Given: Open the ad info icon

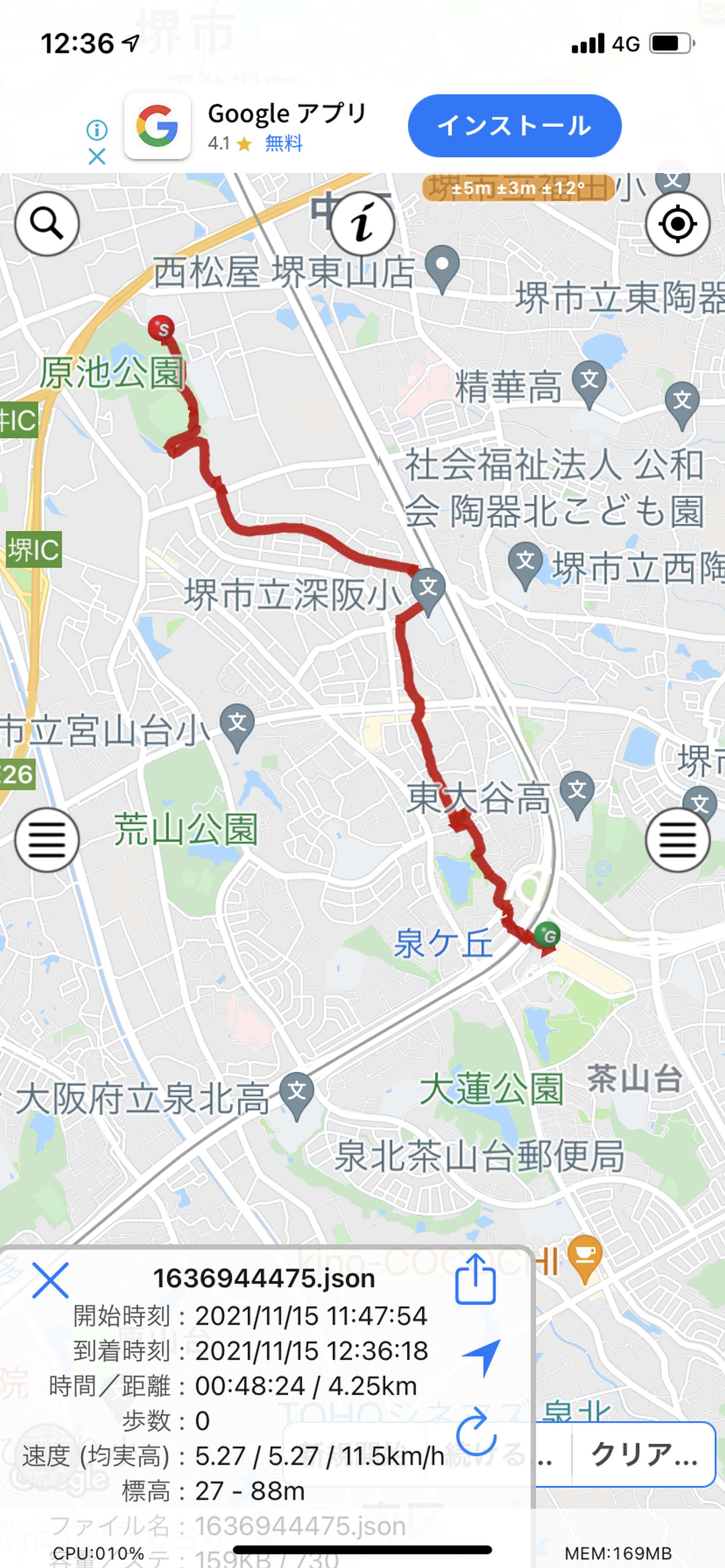Looking at the screenshot, I should (x=97, y=130).
